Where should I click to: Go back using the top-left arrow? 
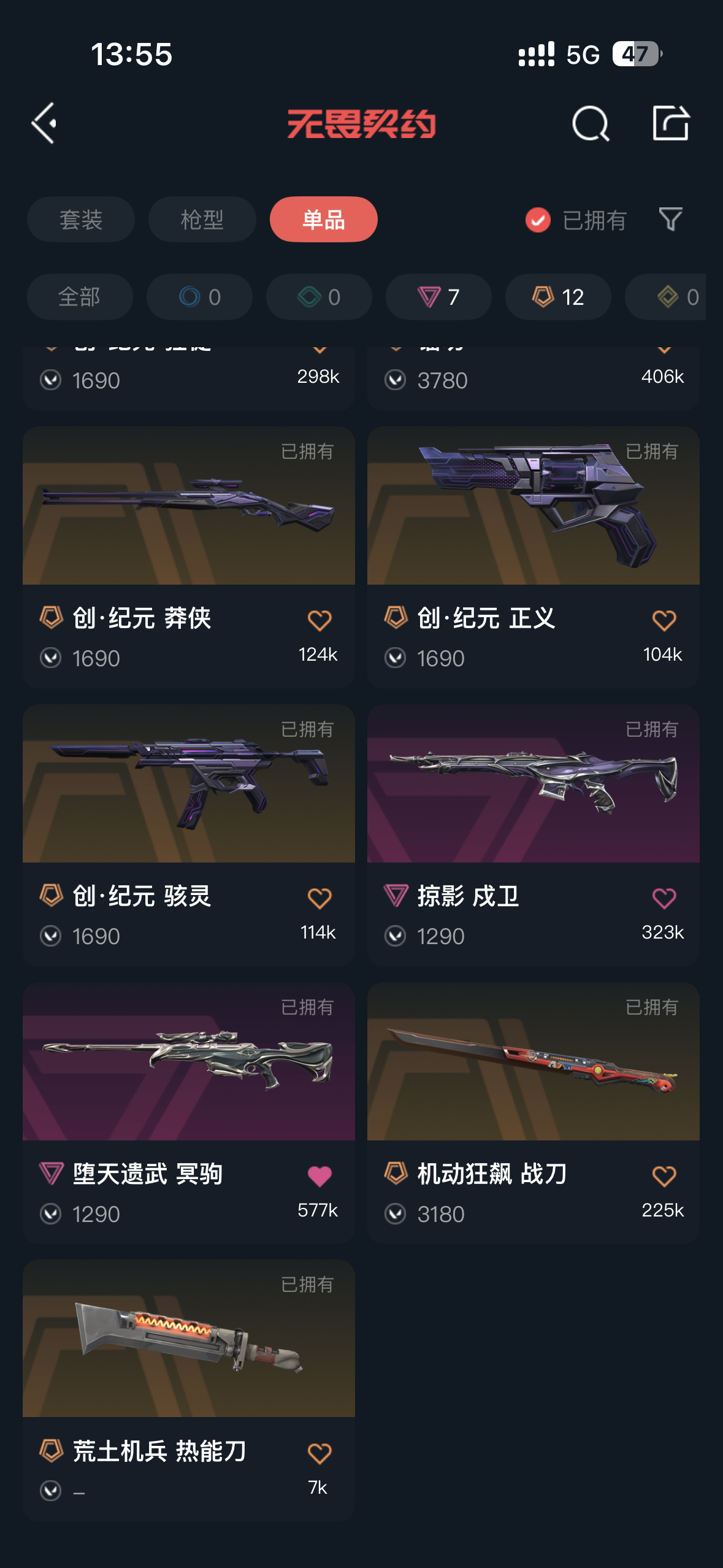point(44,123)
